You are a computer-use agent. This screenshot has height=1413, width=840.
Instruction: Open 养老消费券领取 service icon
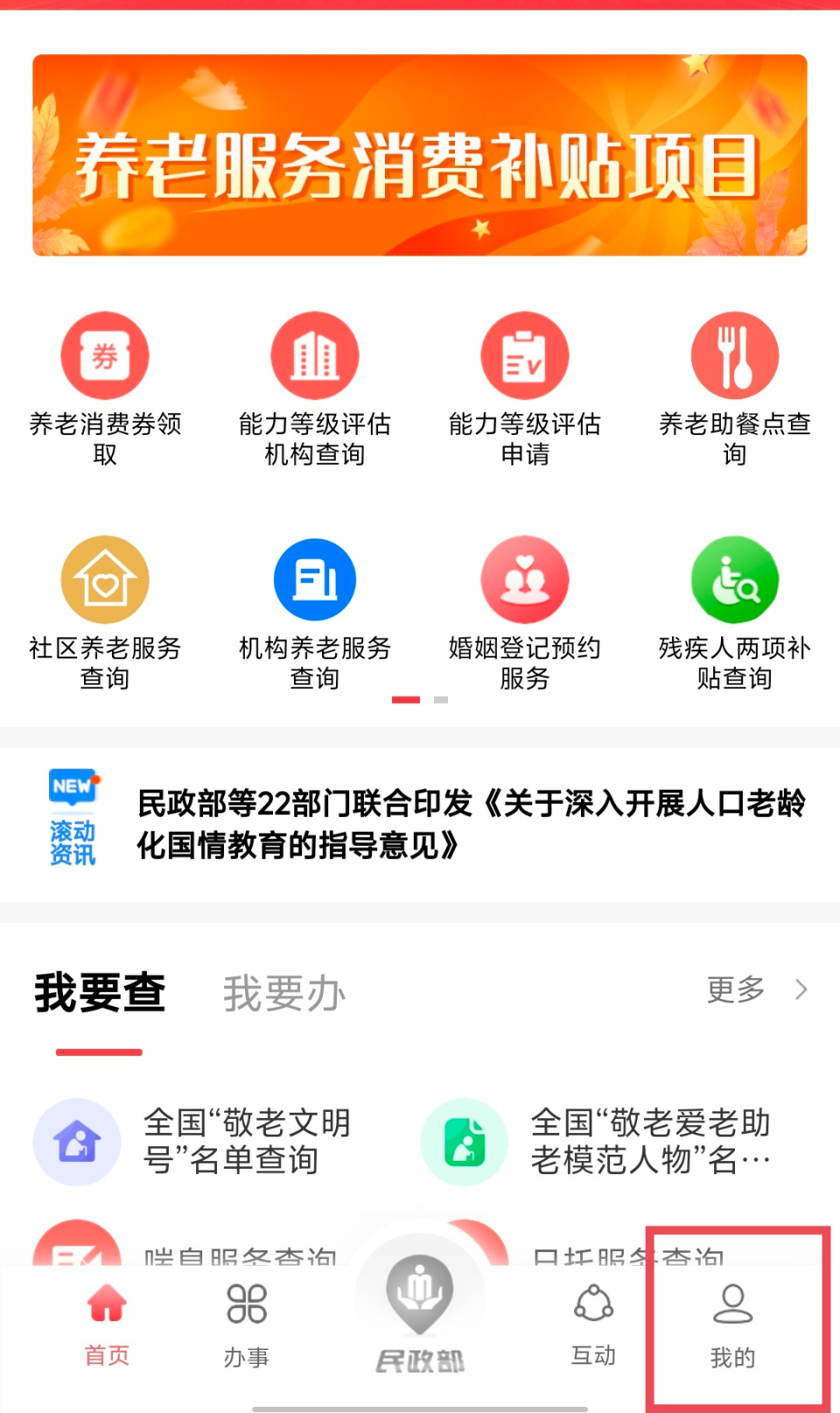105,355
